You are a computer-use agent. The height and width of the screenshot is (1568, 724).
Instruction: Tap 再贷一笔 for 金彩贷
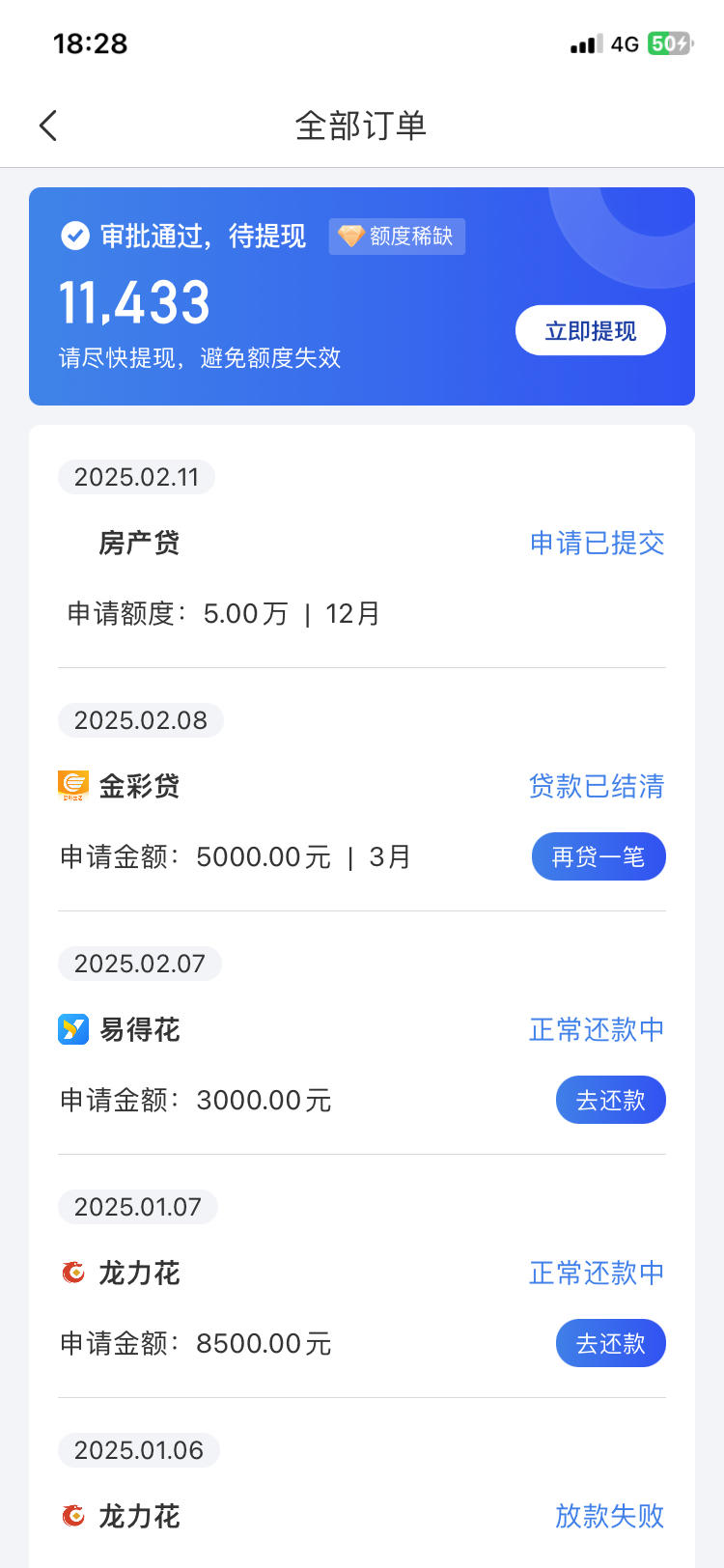tap(599, 856)
